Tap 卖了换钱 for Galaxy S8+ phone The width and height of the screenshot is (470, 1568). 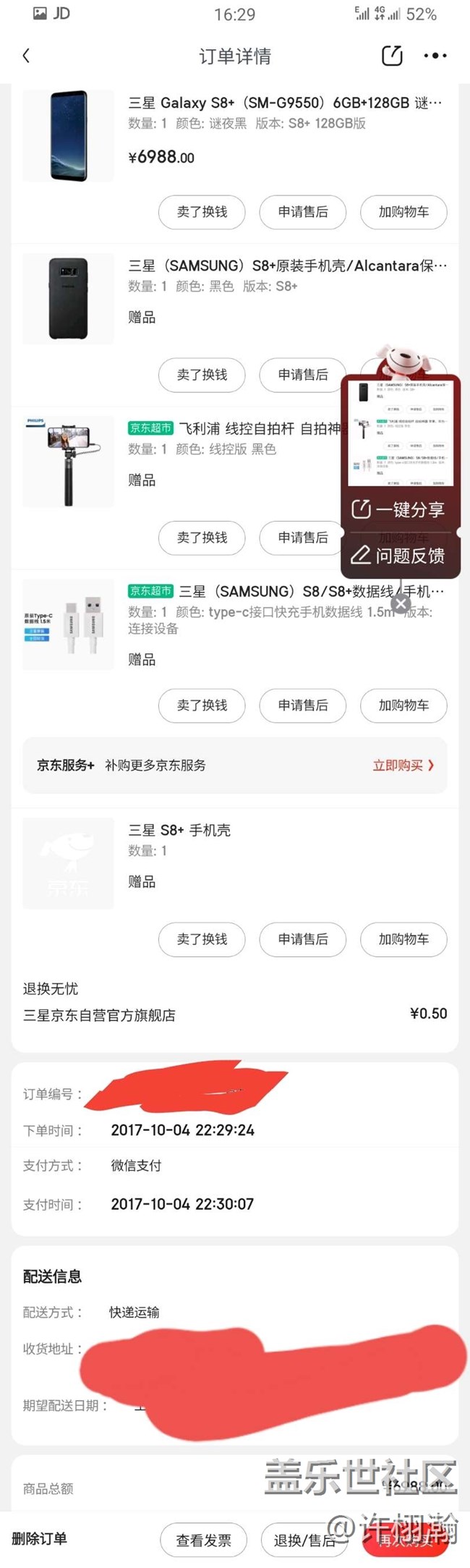202,212
